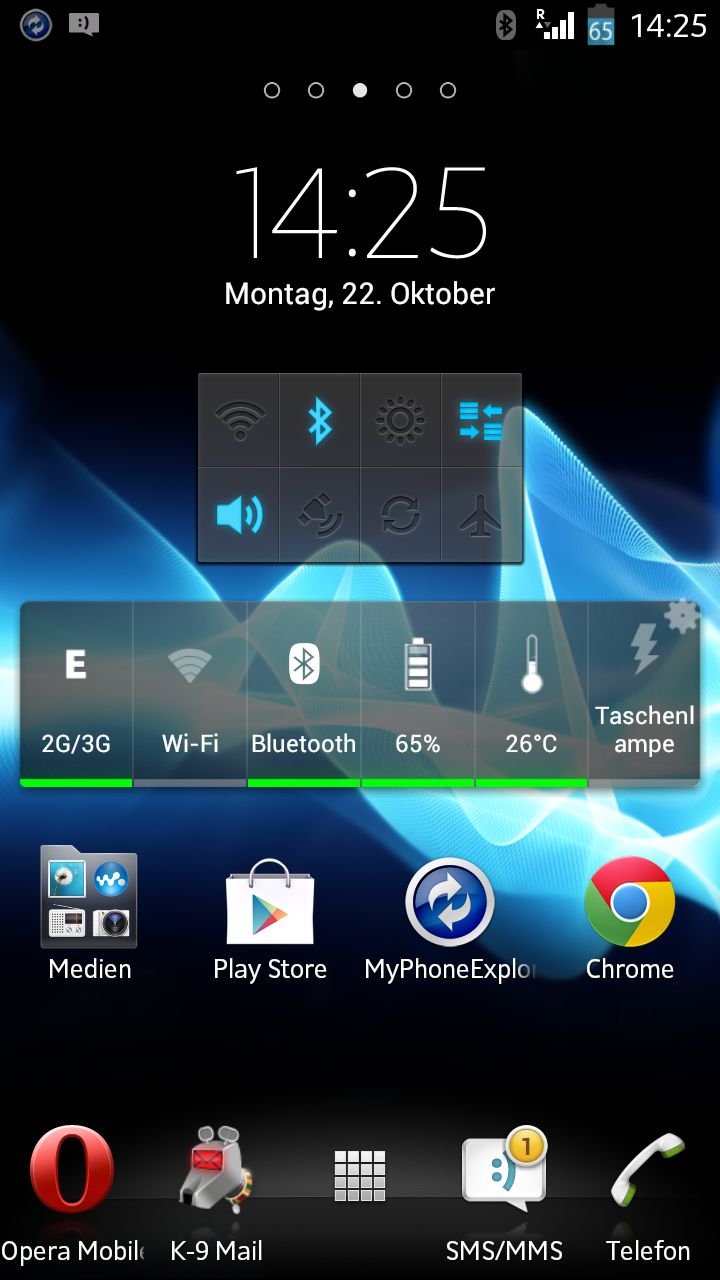Viewport: 720px width, 1280px height.
Task: Open the app drawer grid
Action: click(x=360, y=1176)
